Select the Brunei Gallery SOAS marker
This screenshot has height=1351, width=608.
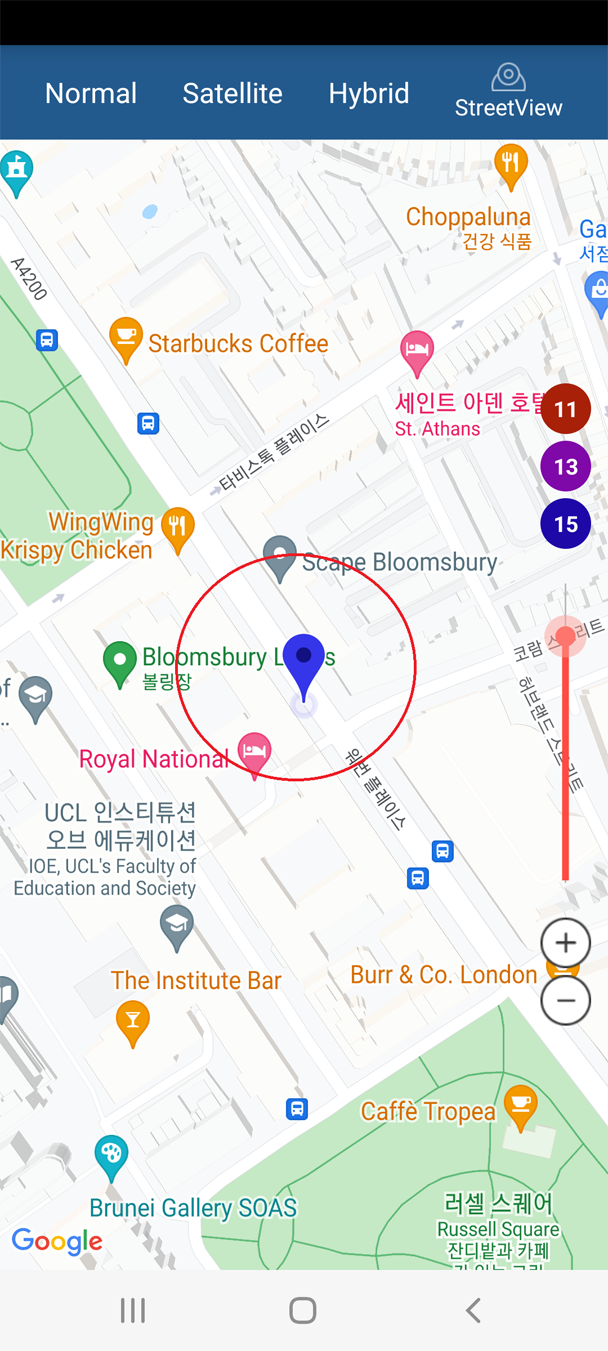click(x=111, y=1157)
